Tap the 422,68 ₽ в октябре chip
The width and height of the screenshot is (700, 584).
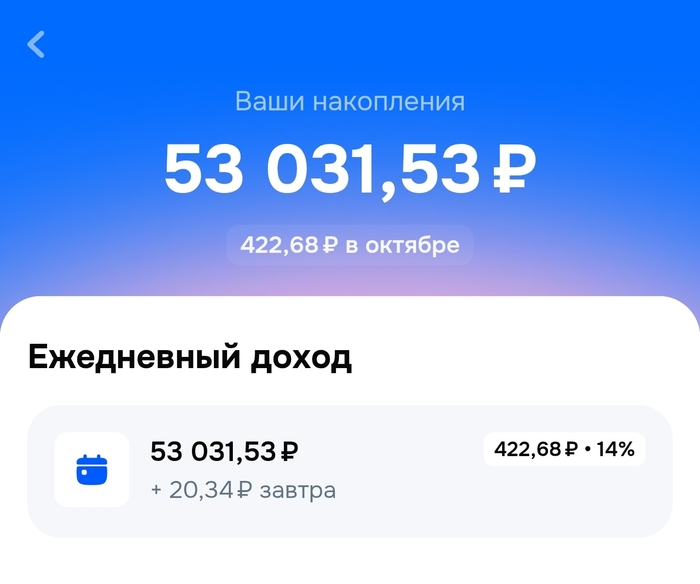(x=349, y=246)
